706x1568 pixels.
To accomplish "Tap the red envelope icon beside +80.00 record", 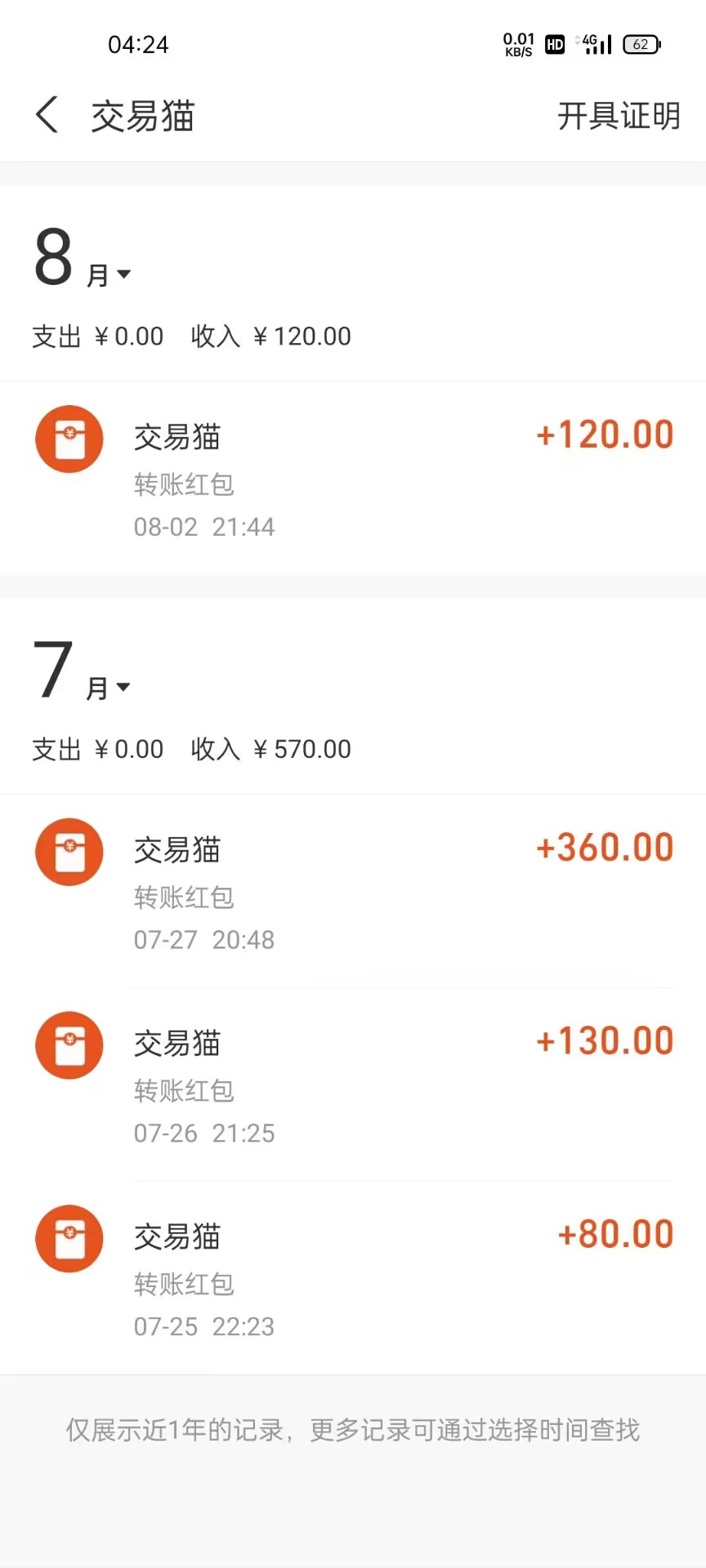I will click(69, 1238).
